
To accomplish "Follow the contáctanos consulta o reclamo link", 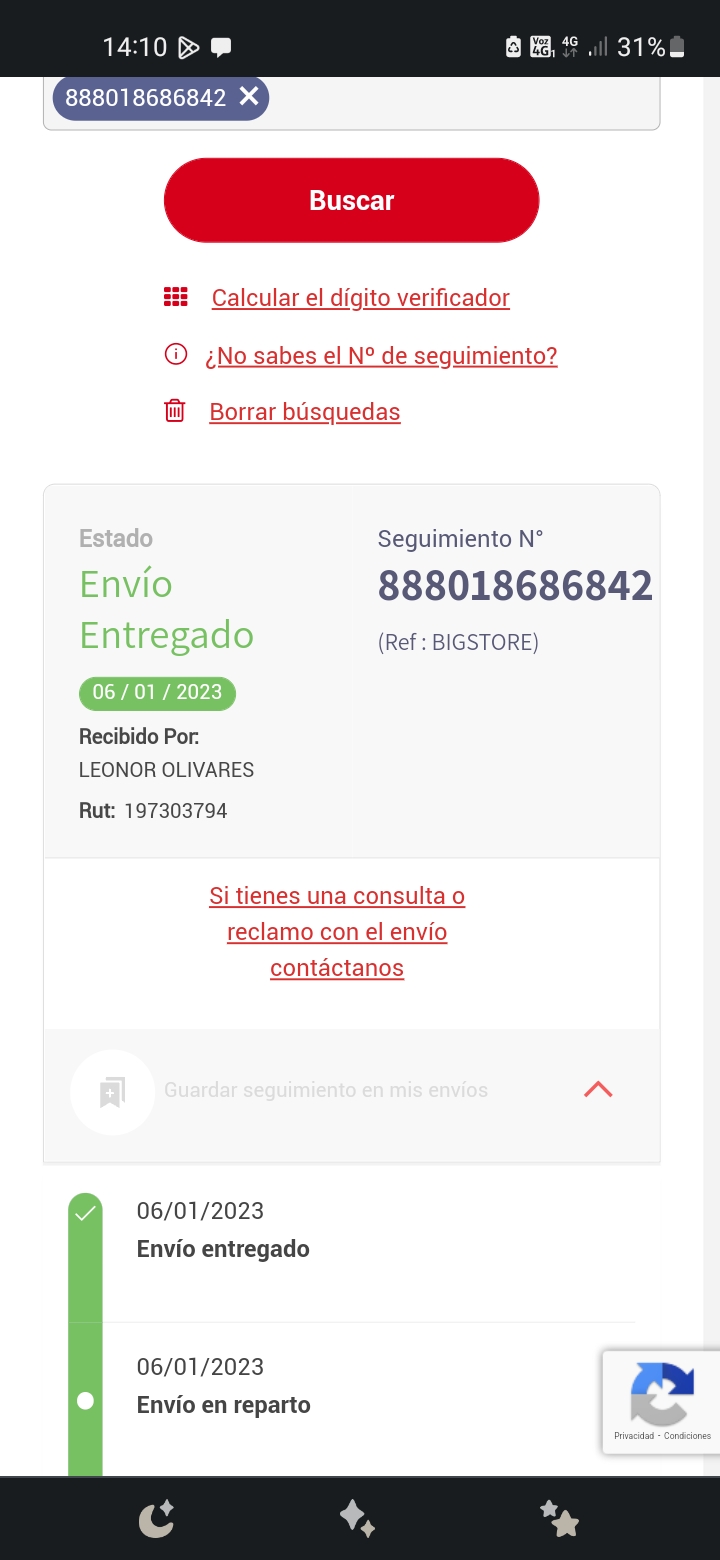I will tap(337, 932).
